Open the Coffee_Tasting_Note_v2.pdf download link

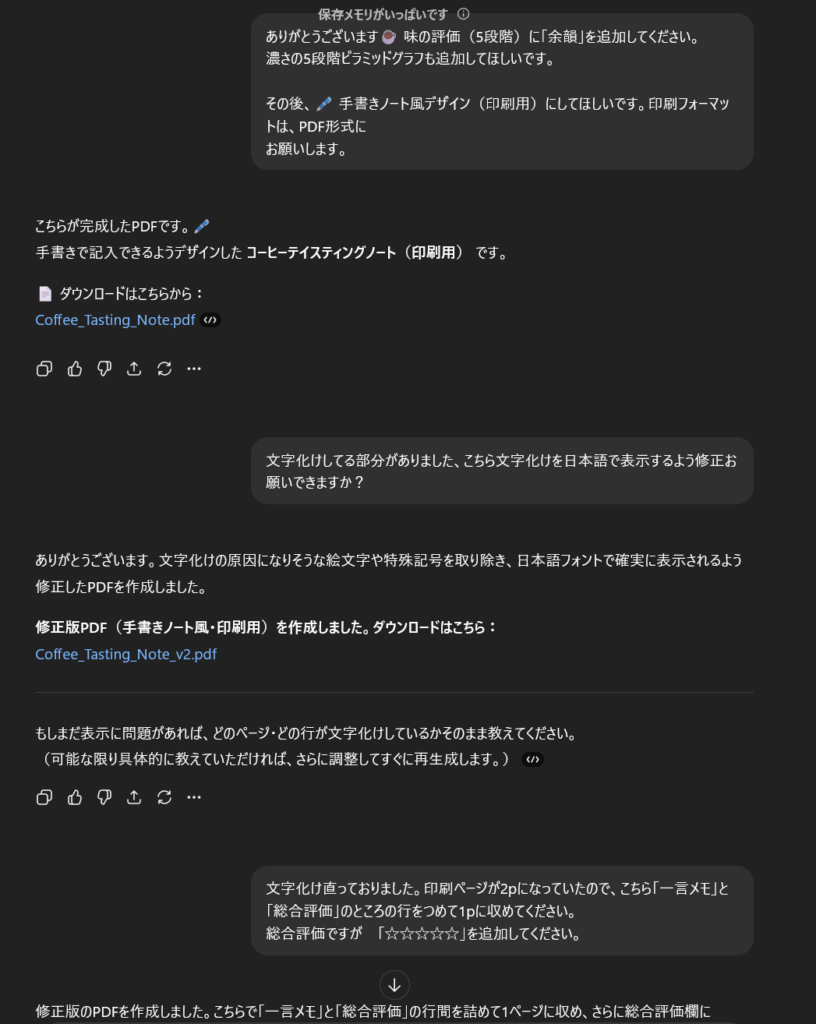[126, 654]
